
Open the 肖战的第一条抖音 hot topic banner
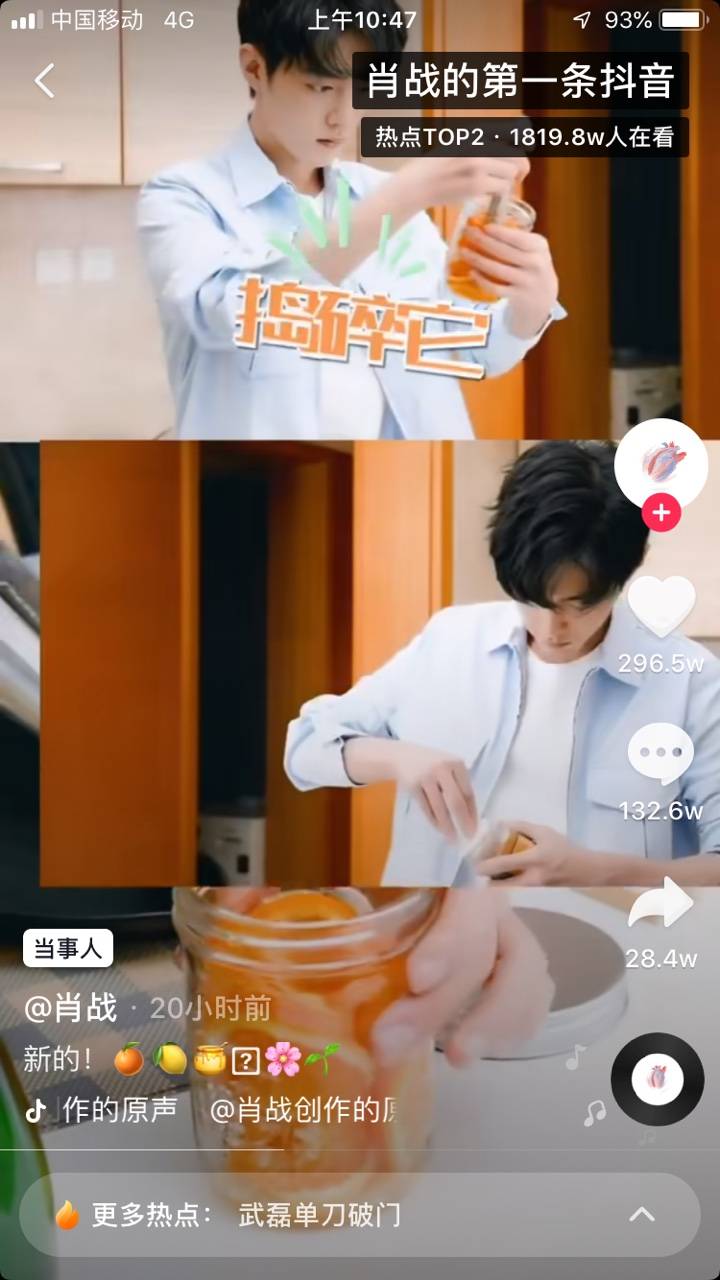[x=520, y=82]
